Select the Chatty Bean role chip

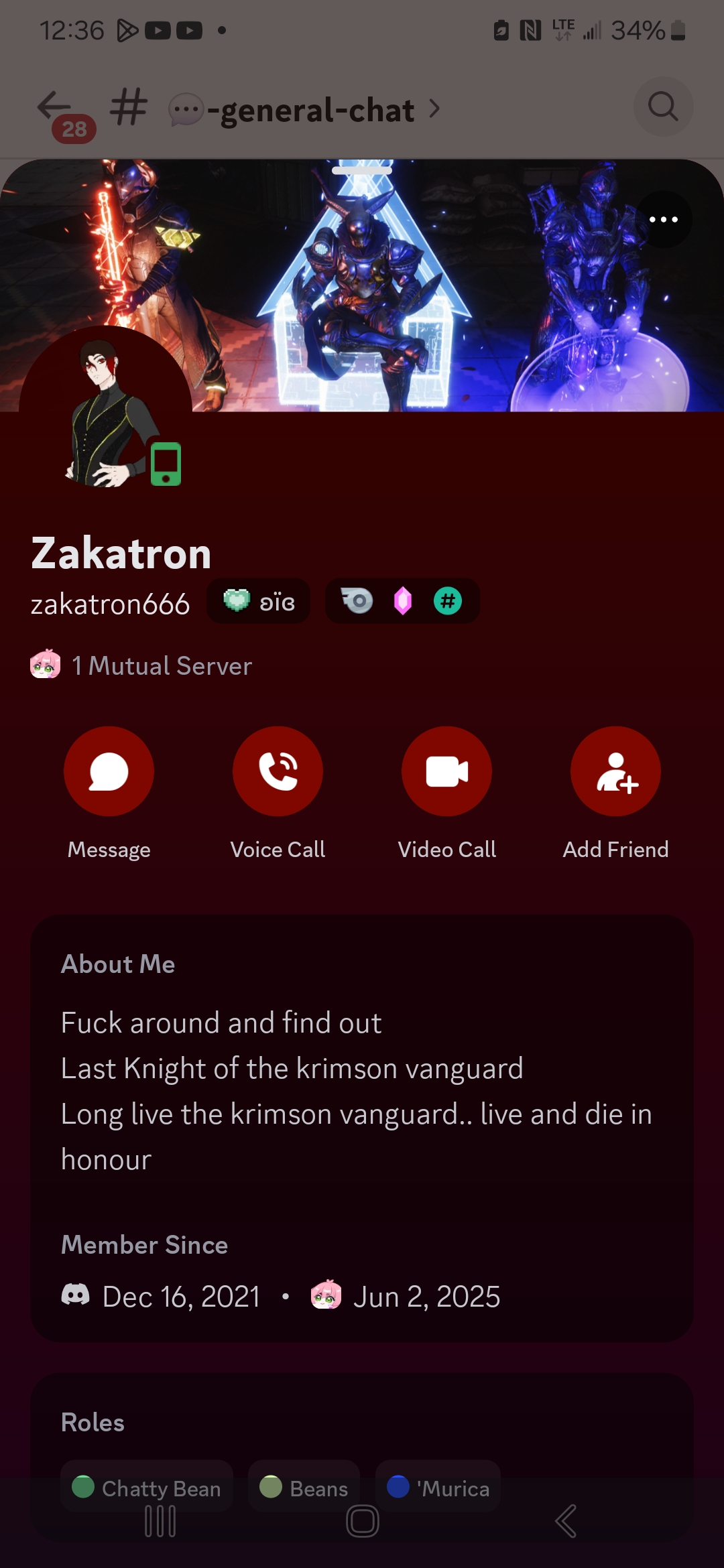coord(147,1488)
